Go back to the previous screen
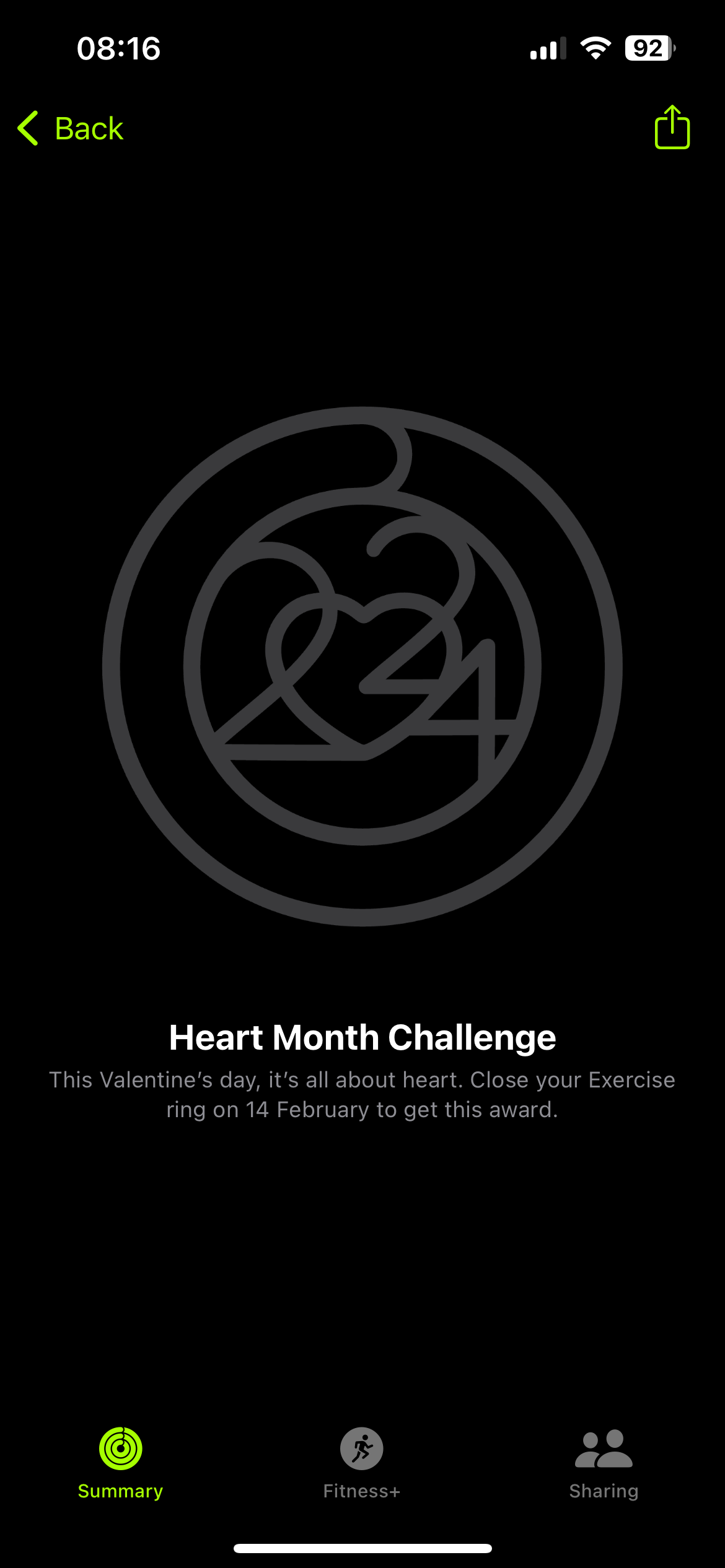The width and height of the screenshot is (725, 1568). [71, 129]
